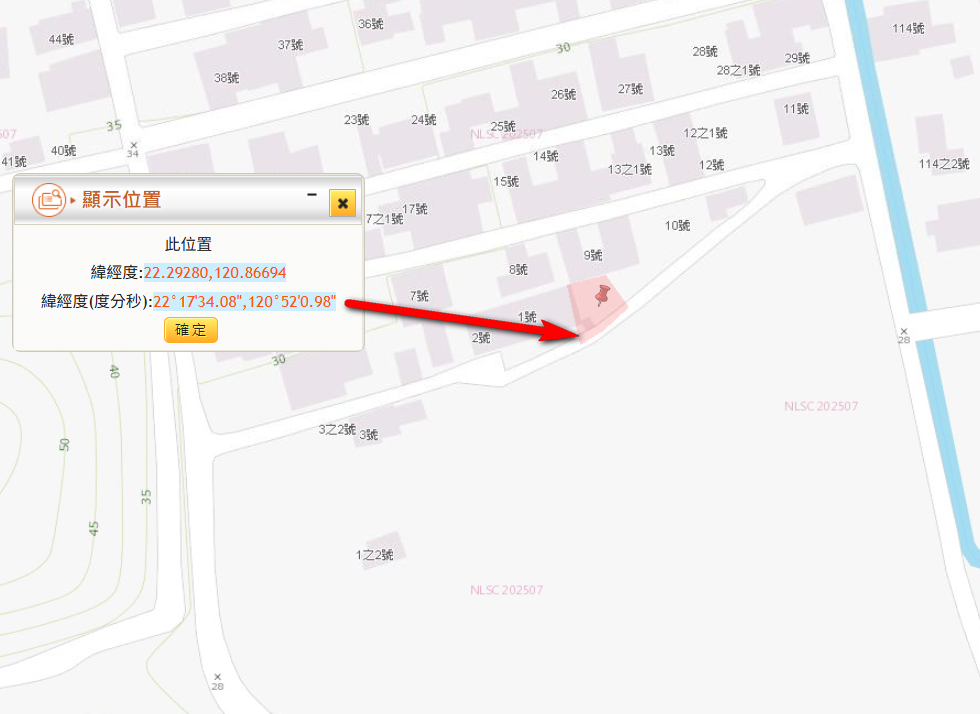The image size is (980, 714).
Task: Confirm with the 確定 button
Action: point(191,330)
